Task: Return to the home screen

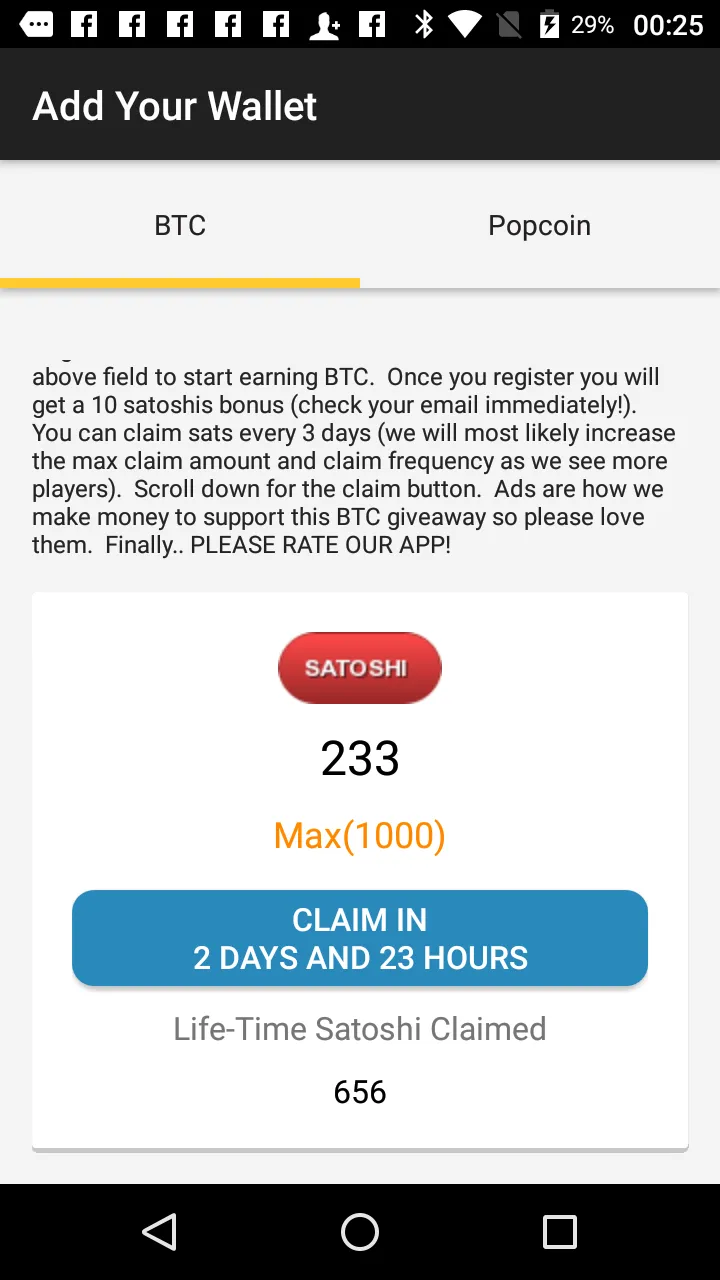Action: (360, 1232)
